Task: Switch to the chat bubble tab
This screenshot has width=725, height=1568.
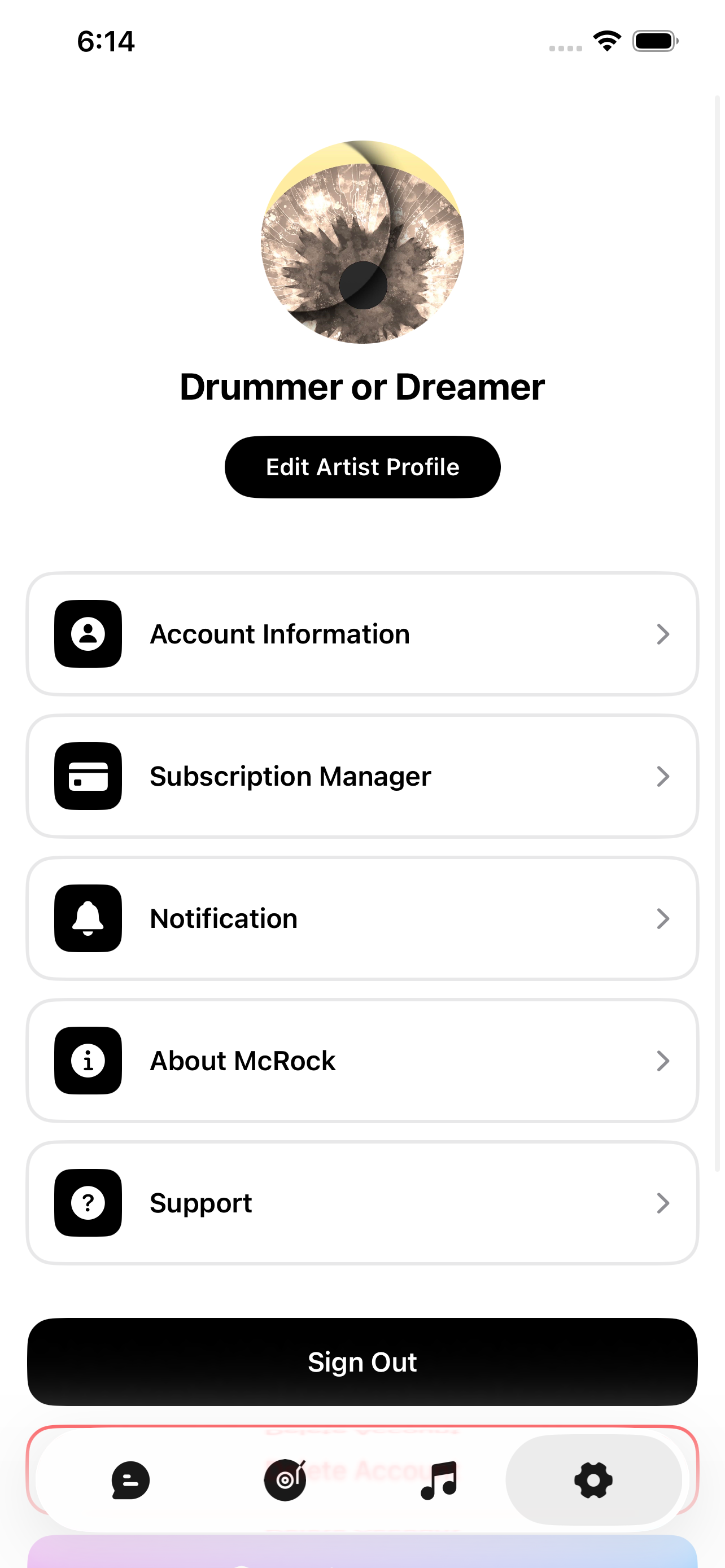Action: coord(130,1480)
